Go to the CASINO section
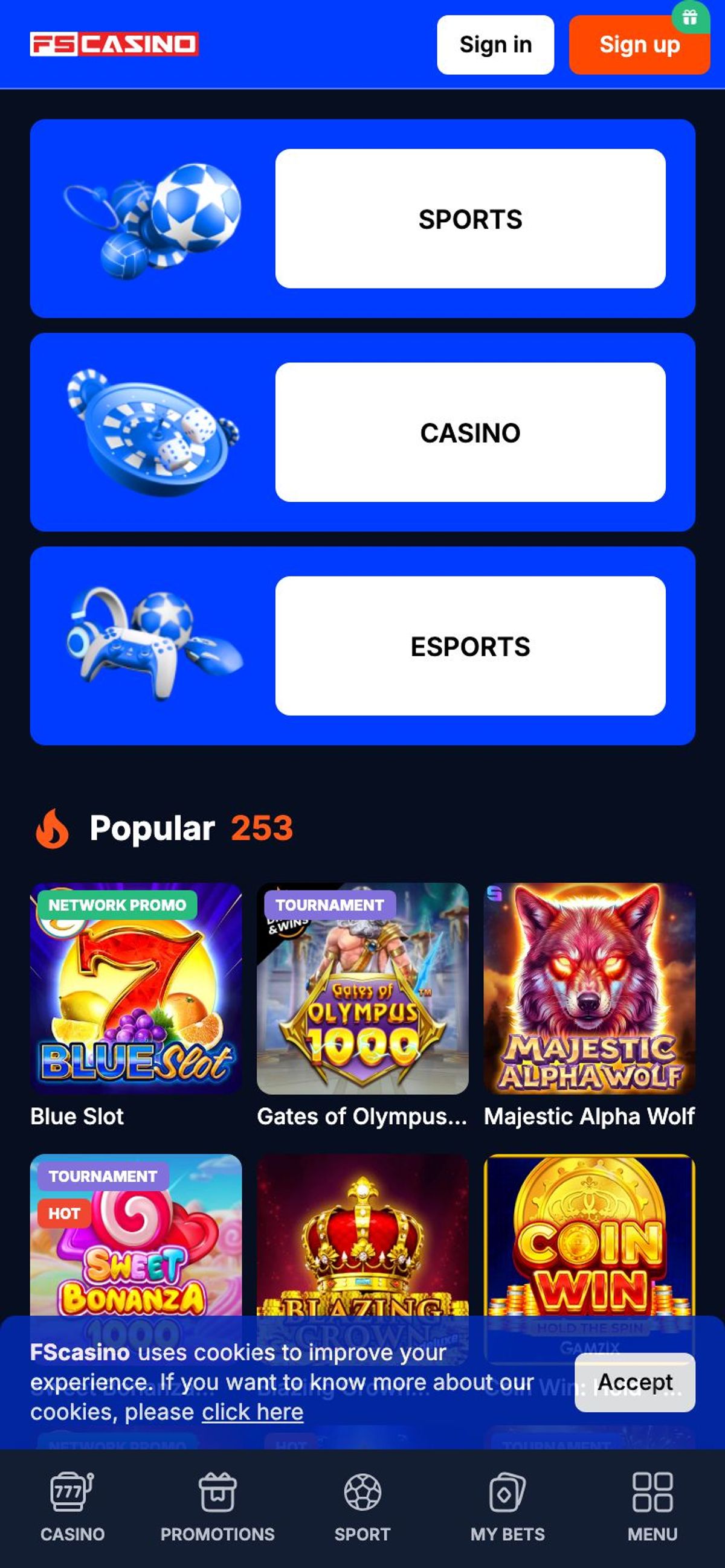725x1568 pixels. 469,432
